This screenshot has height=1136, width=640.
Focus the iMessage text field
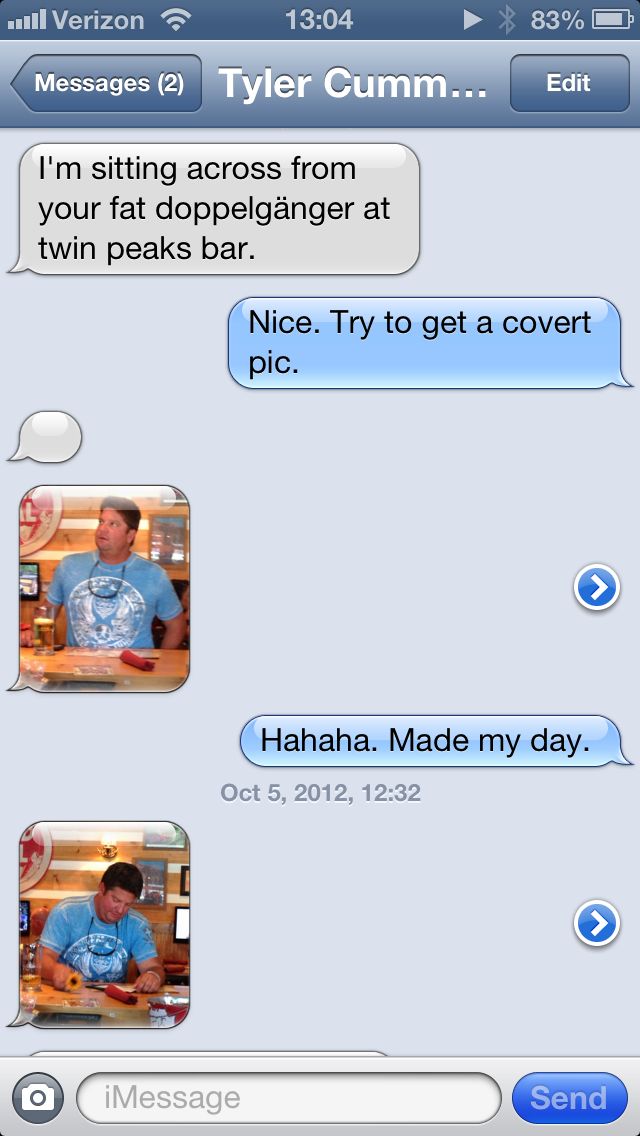click(288, 1098)
